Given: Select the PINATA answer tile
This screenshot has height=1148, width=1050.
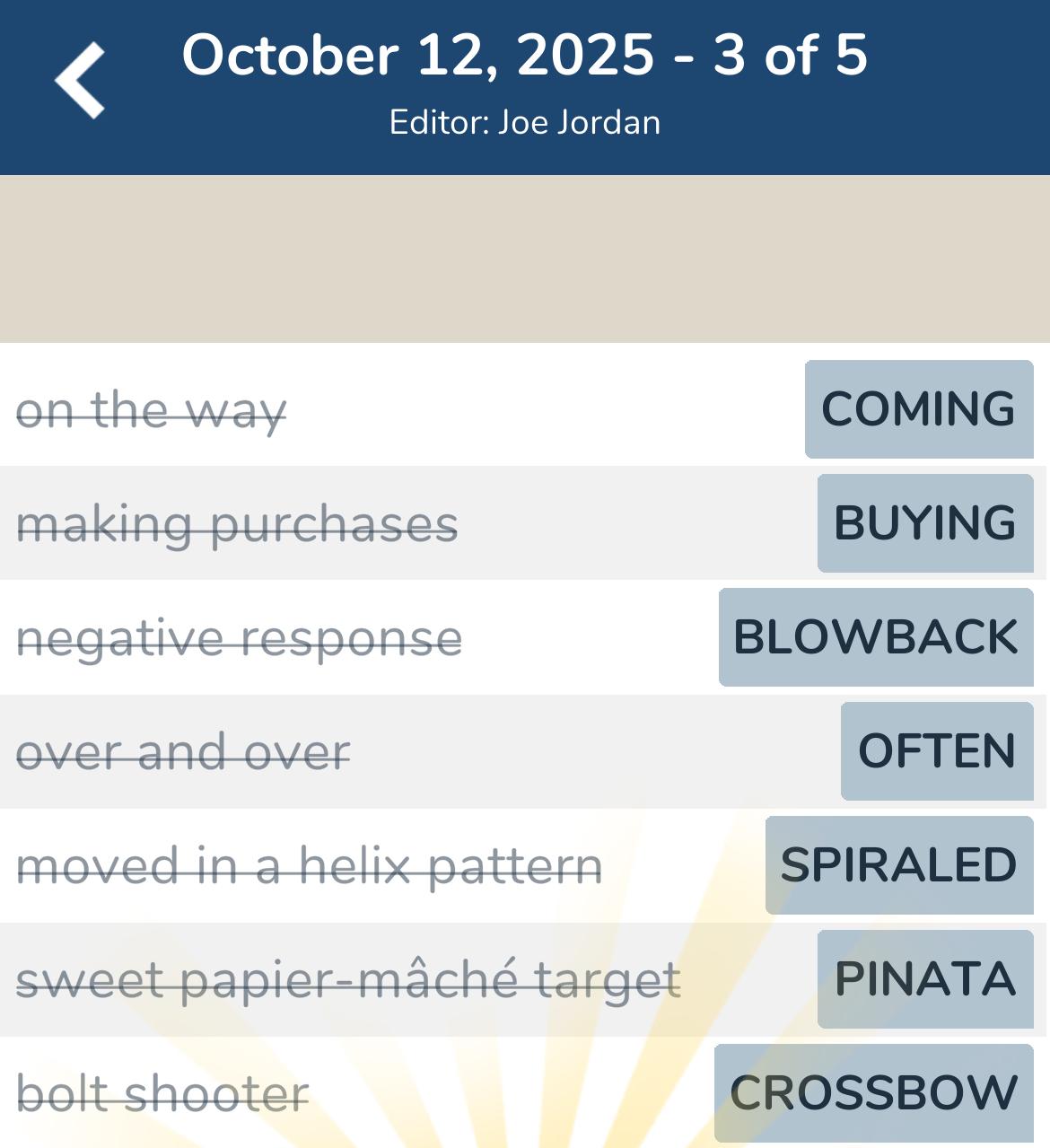Looking at the screenshot, I should click(924, 979).
